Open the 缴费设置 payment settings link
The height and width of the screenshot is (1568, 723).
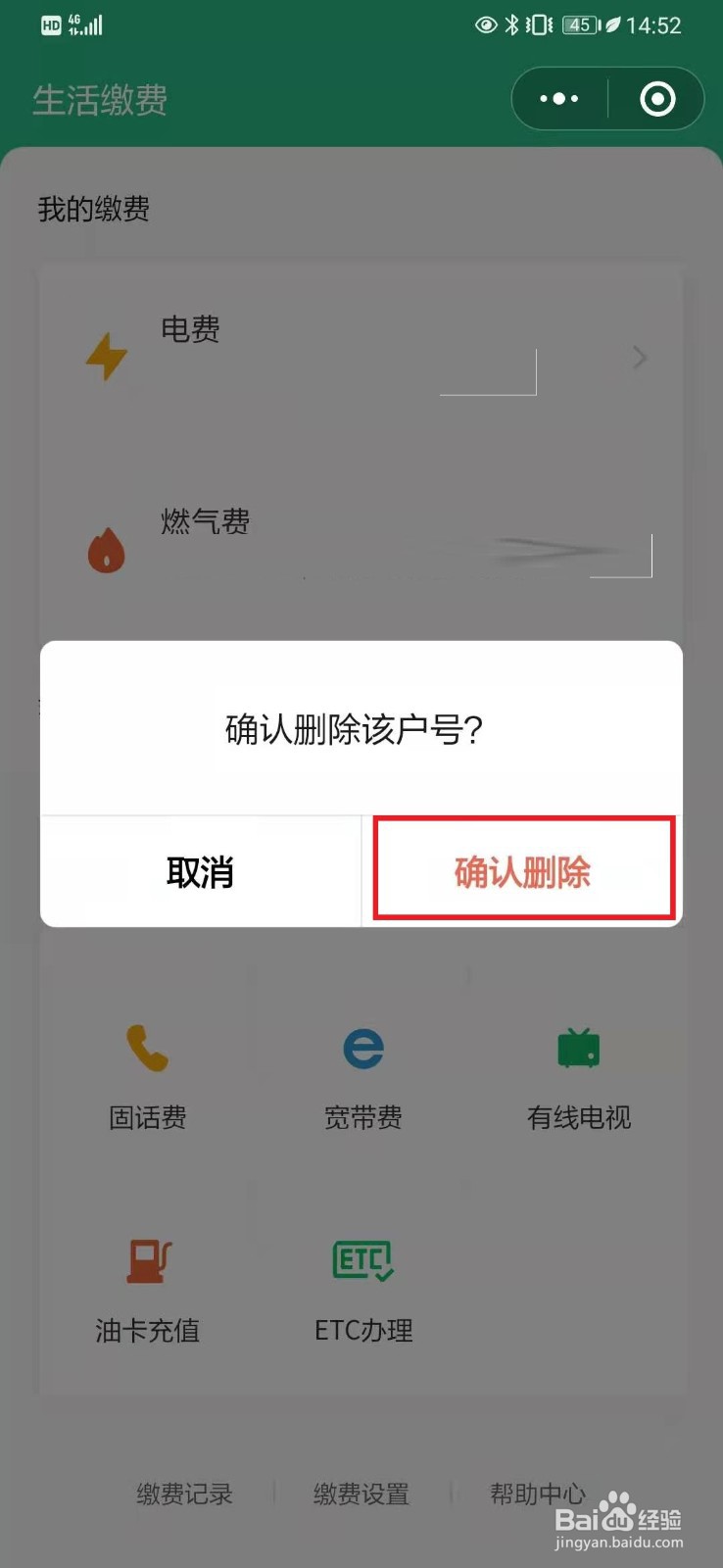pos(362,1494)
